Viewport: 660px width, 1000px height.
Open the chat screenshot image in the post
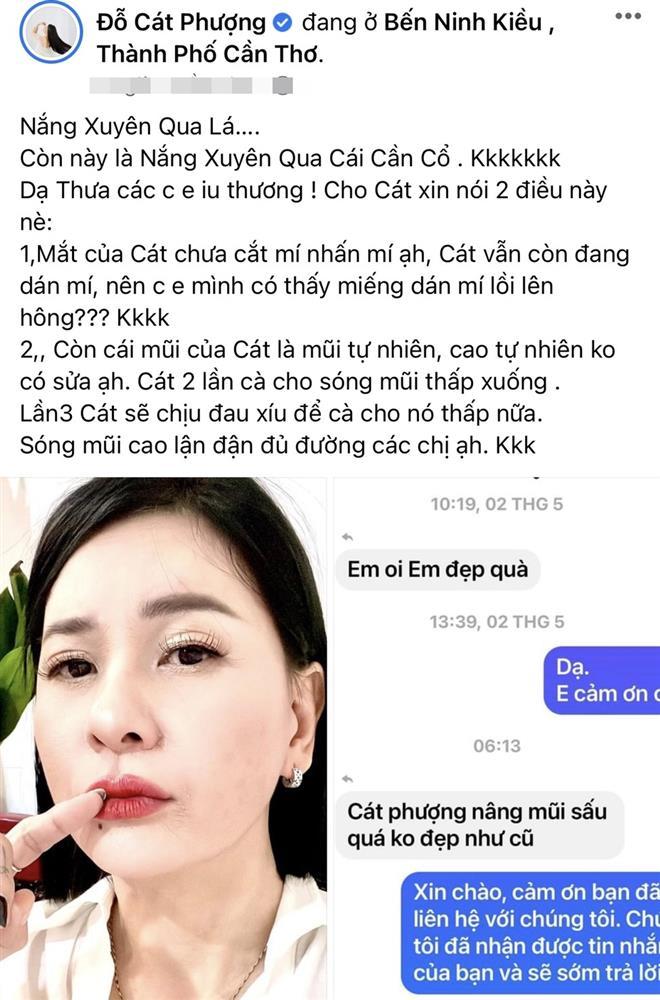click(x=497, y=738)
